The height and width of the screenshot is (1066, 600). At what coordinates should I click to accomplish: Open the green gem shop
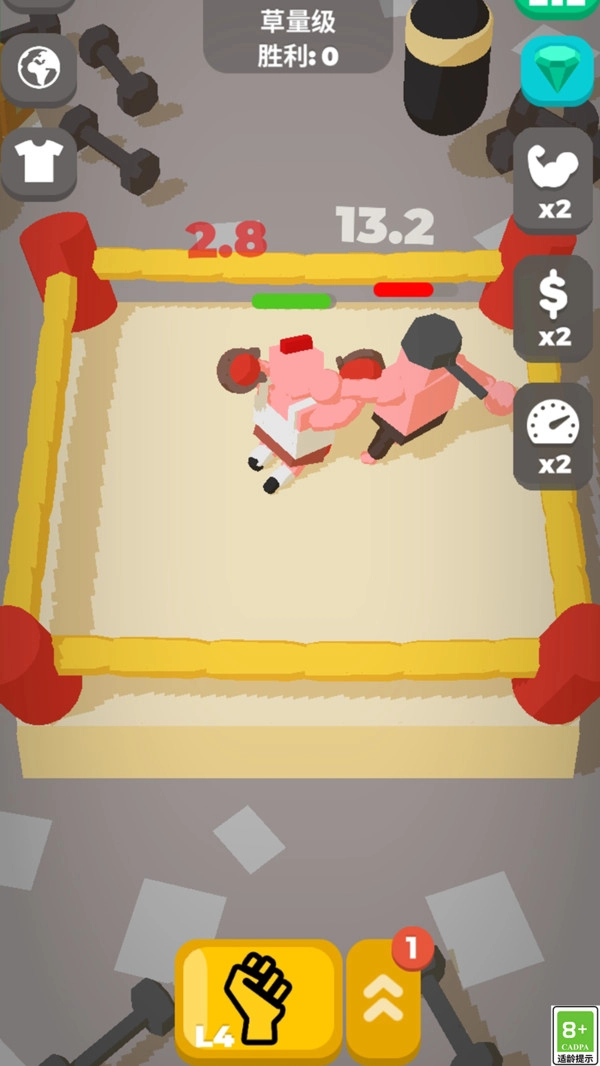point(555,70)
